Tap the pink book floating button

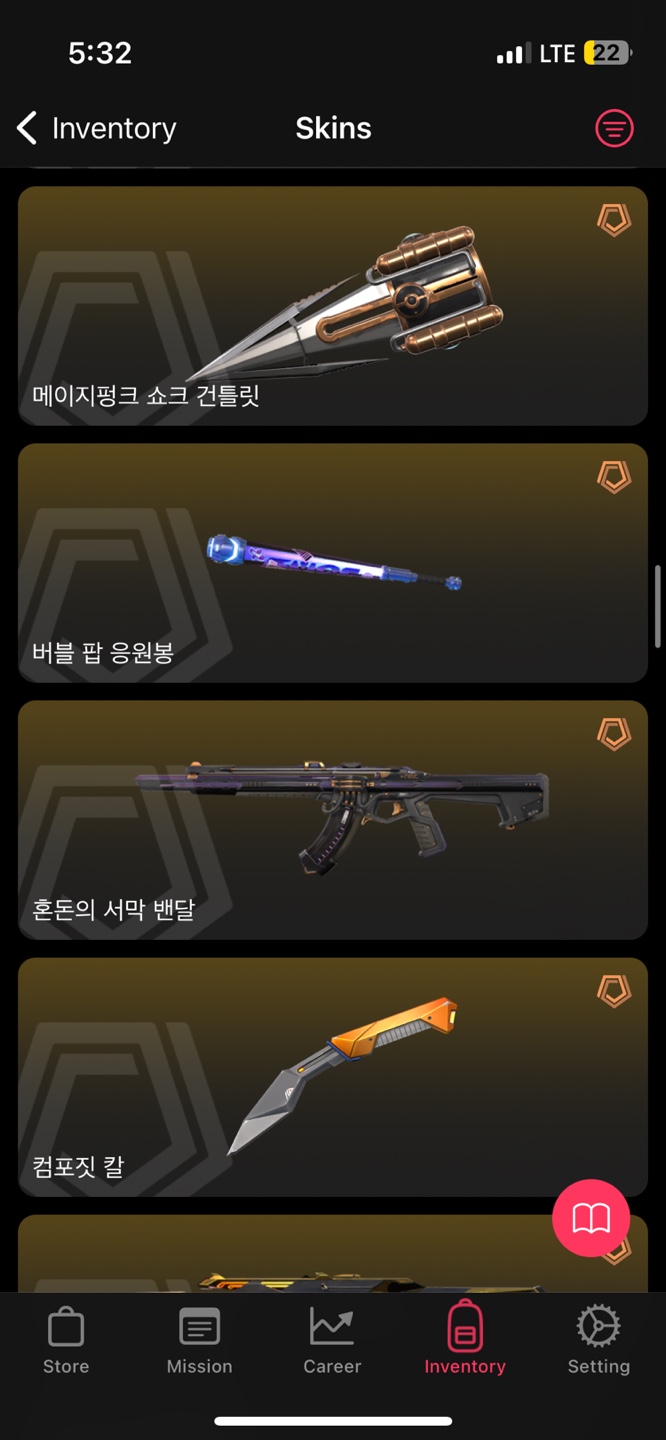click(591, 1218)
